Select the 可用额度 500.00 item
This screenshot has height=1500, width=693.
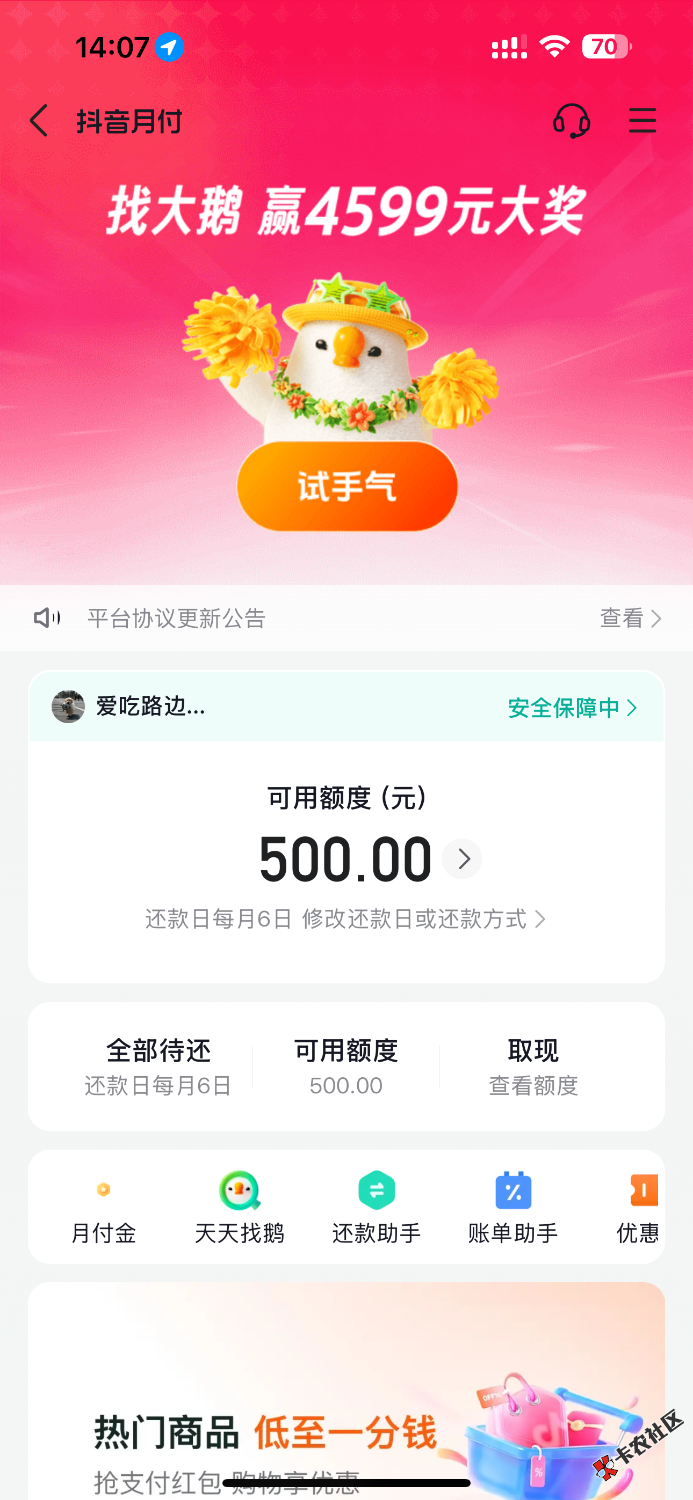click(346, 1066)
